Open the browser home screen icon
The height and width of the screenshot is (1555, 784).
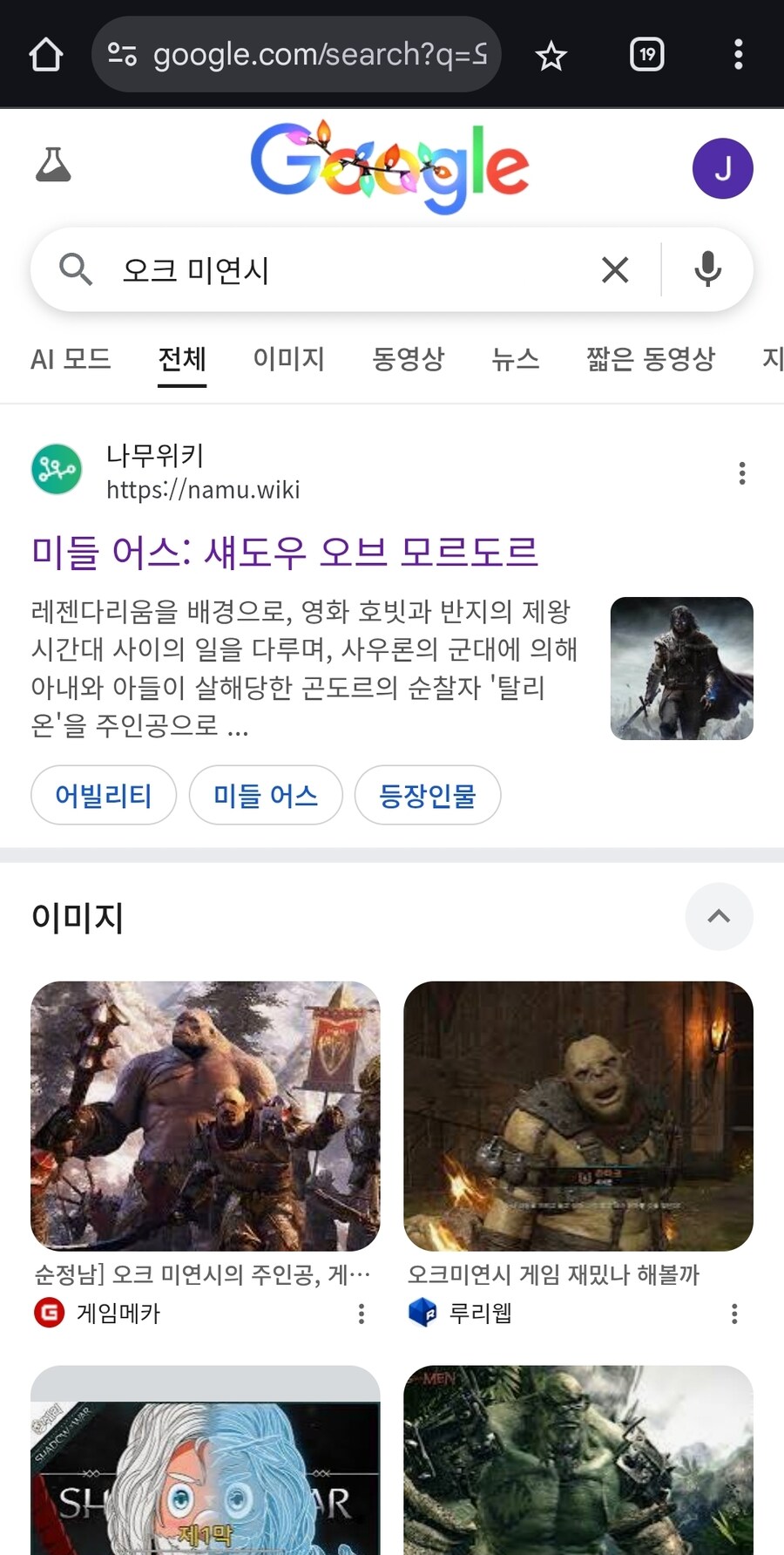[x=46, y=53]
